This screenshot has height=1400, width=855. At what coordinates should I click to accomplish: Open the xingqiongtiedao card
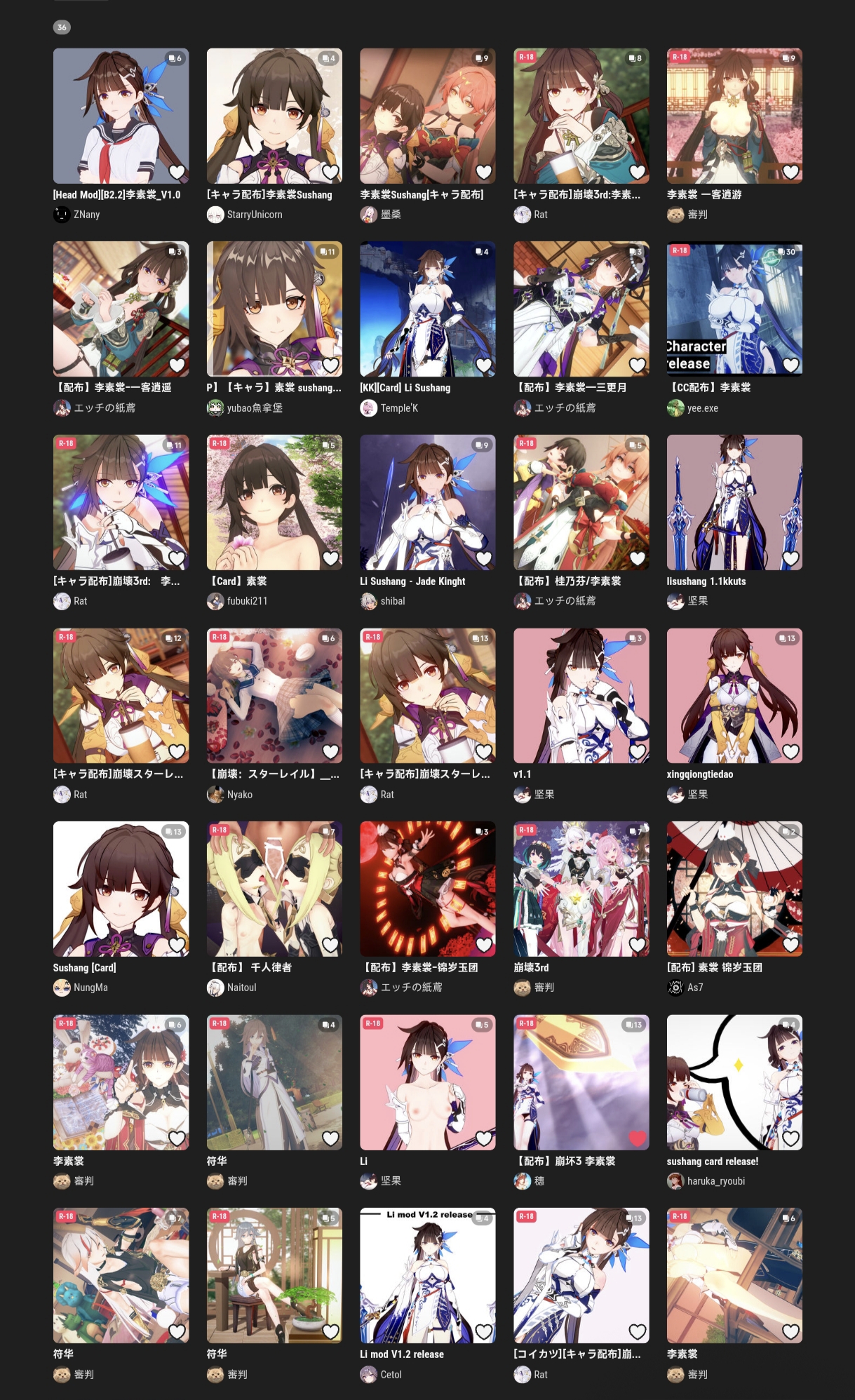(734, 695)
